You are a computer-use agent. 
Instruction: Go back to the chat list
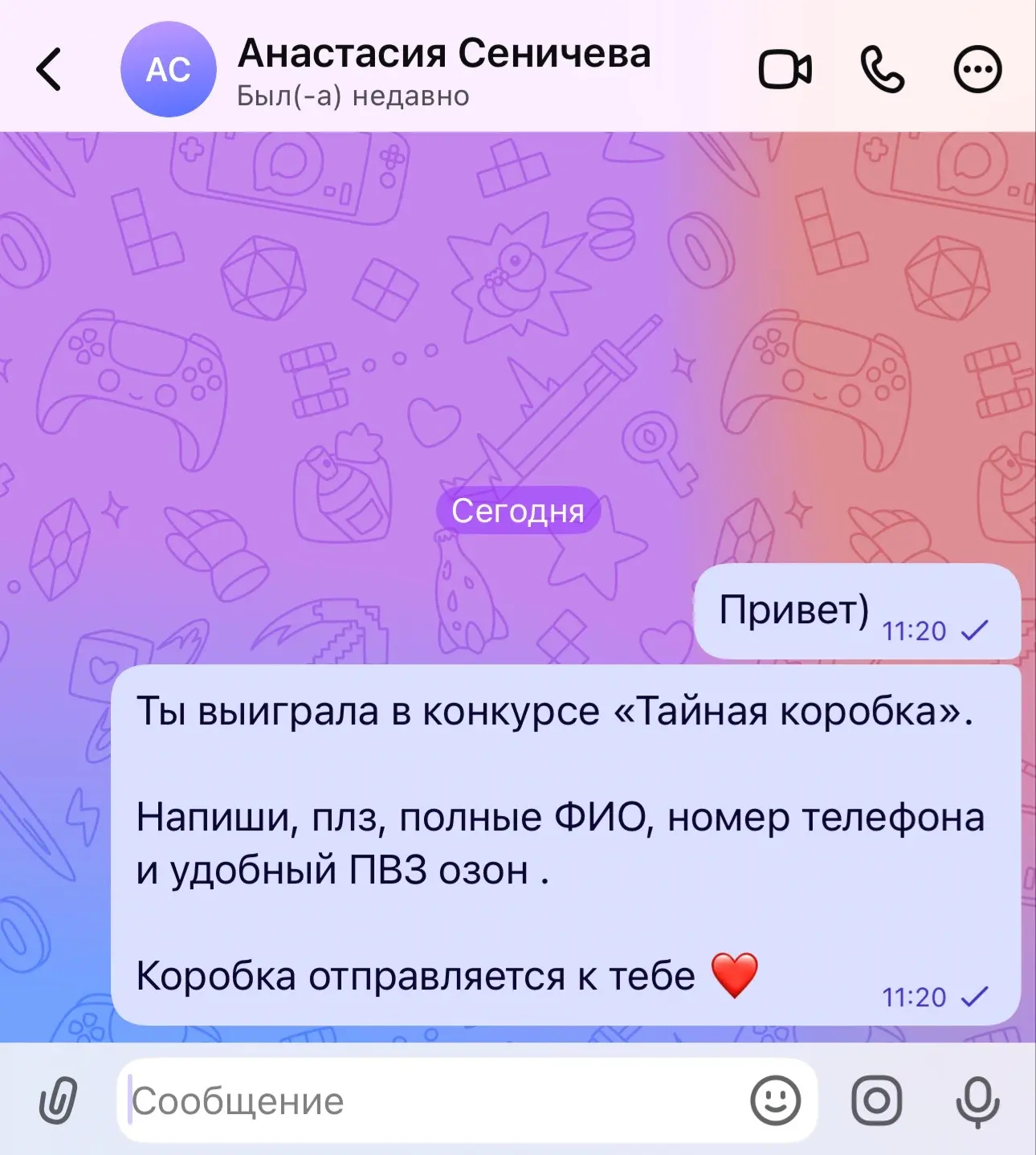pyautogui.click(x=49, y=70)
